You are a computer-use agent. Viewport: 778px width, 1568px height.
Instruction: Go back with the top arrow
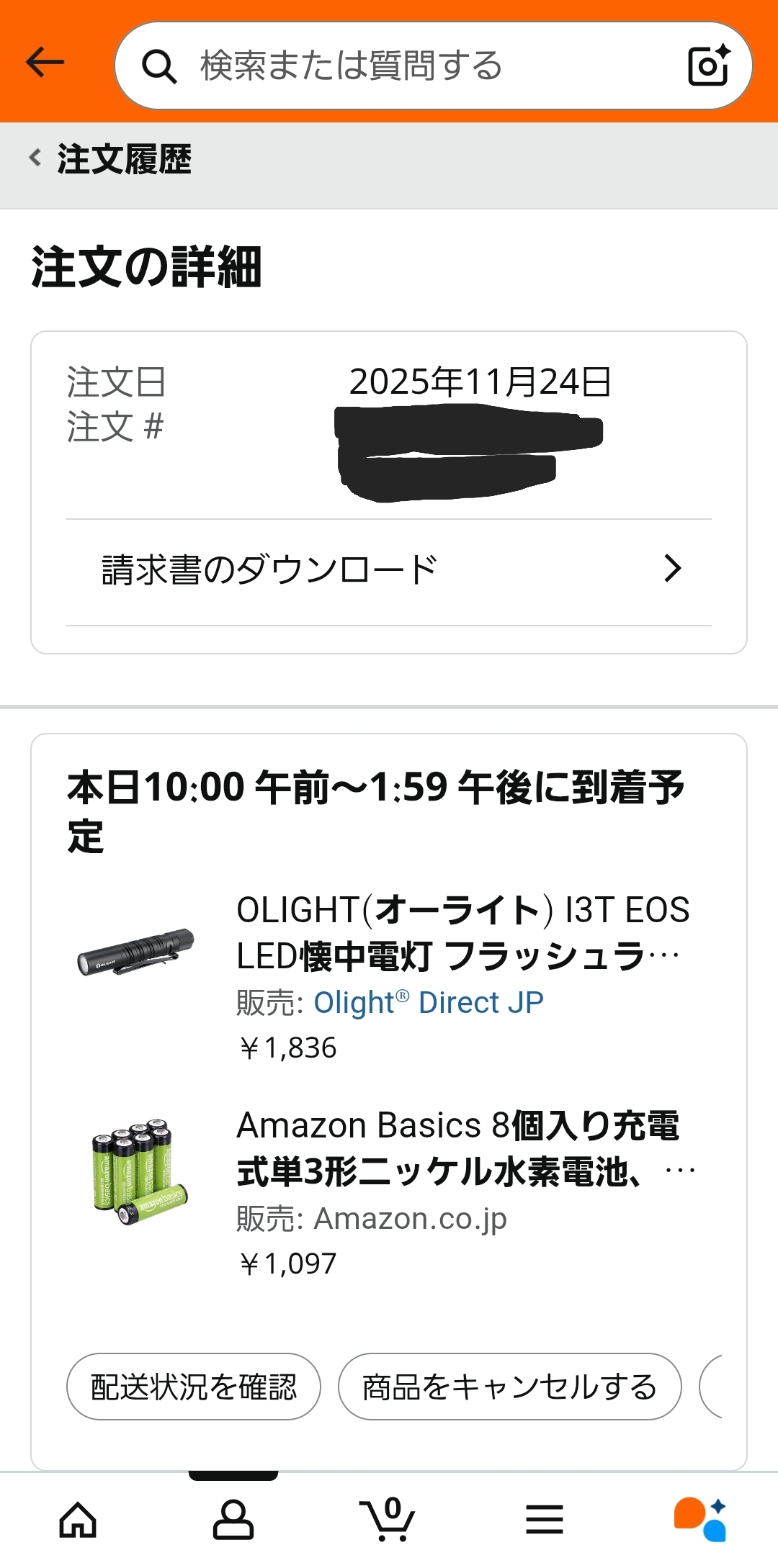(x=45, y=63)
